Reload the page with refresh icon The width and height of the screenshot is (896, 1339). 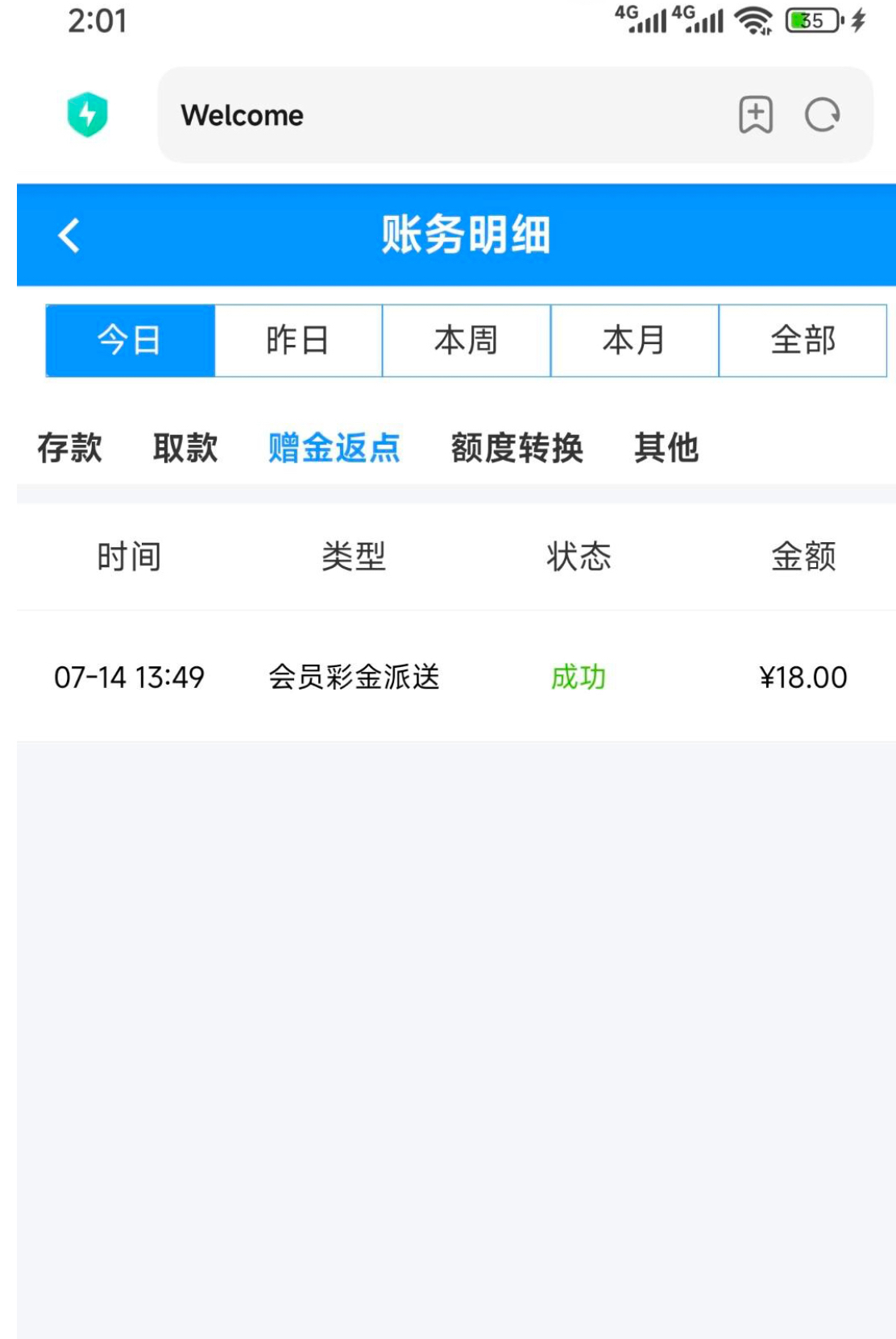(822, 115)
